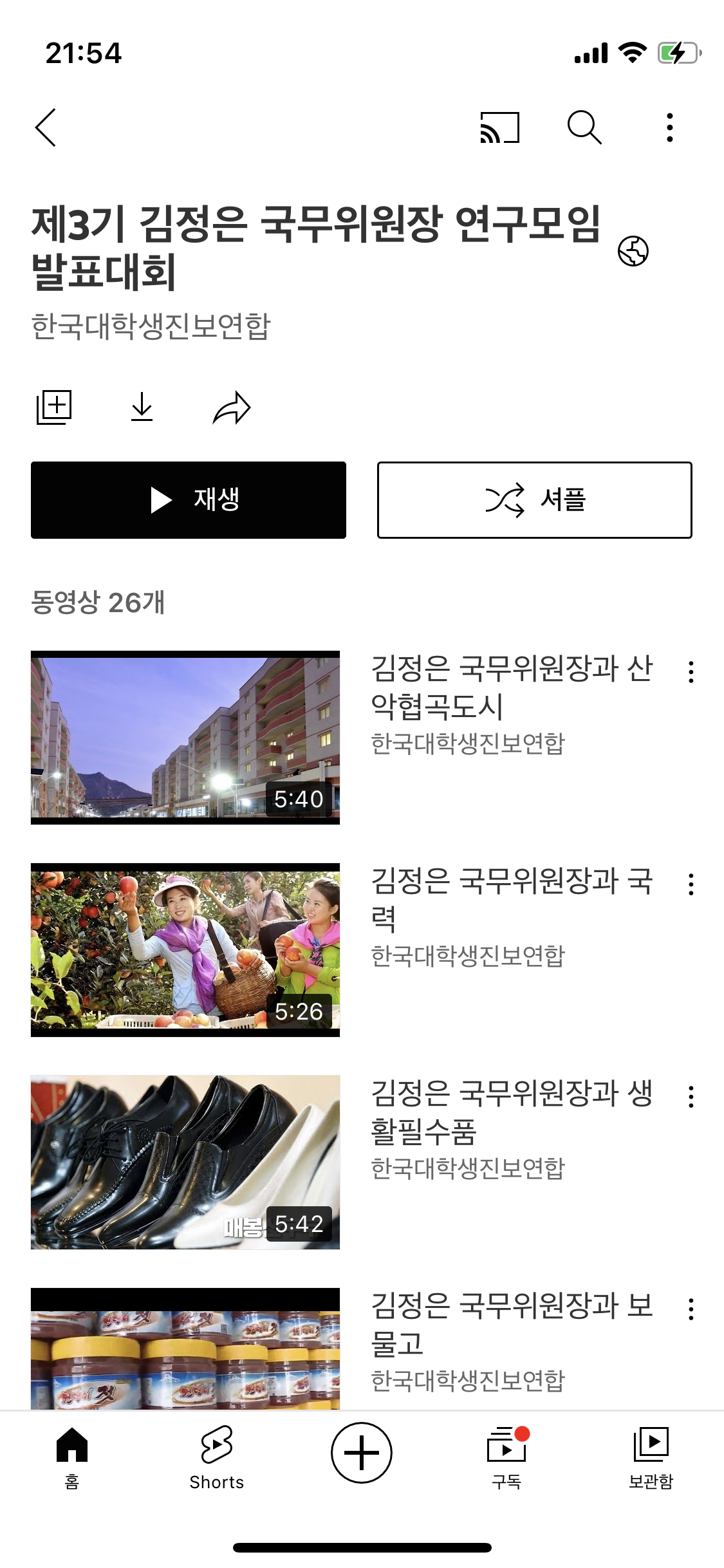Enable 셔플 shuffle playback
The height and width of the screenshot is (1568, 724).
[x=535, y=500]
